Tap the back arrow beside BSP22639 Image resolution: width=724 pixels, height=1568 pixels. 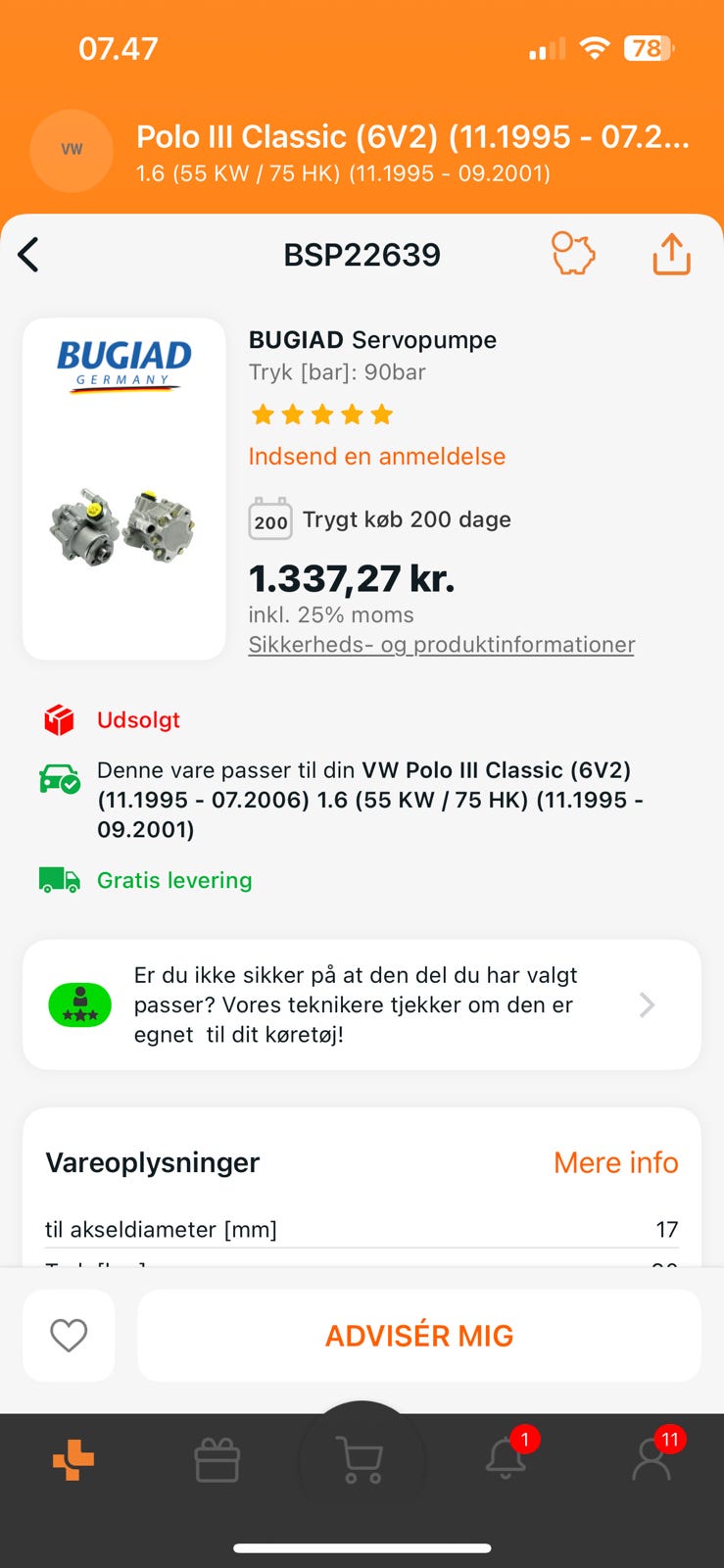pos(27,254)
